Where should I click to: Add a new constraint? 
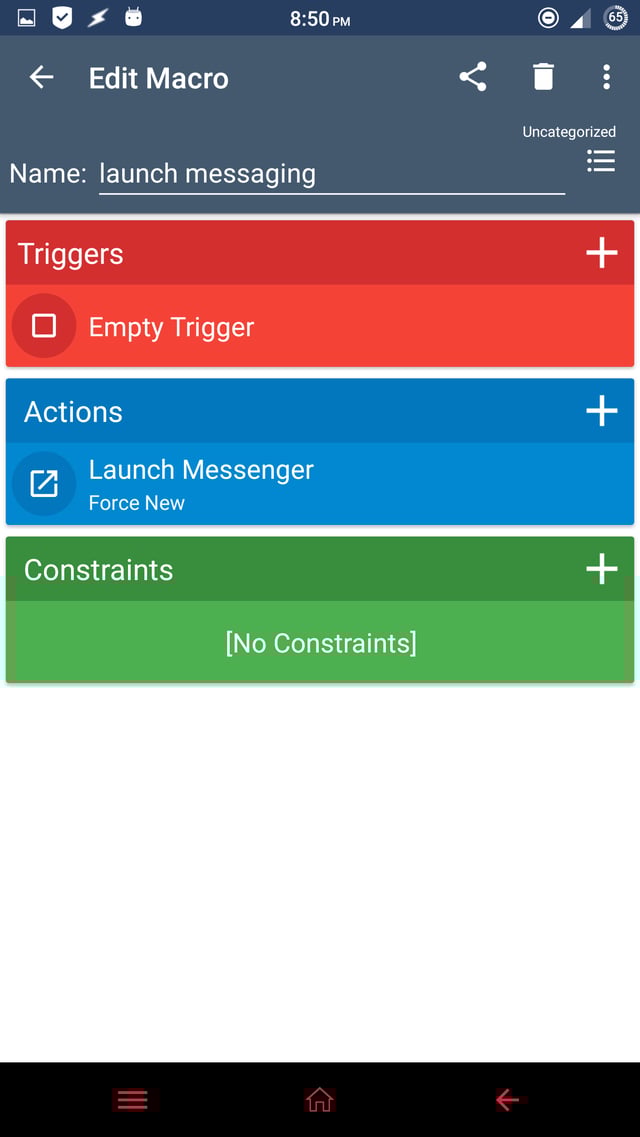[601, 569]
